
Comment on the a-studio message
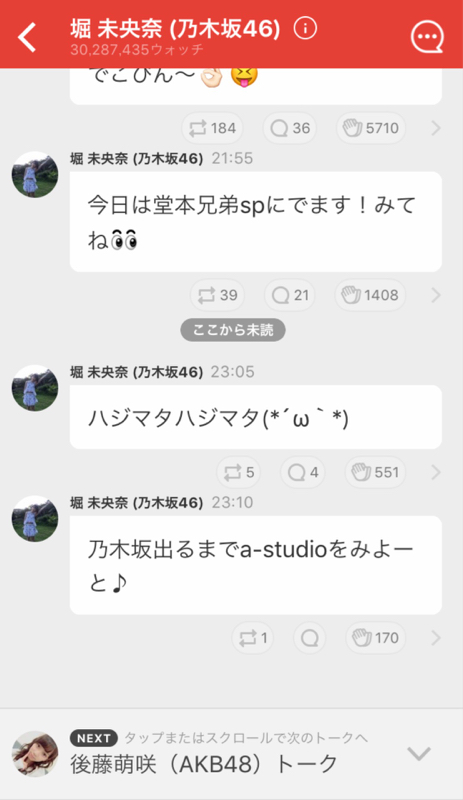point(309,638)
